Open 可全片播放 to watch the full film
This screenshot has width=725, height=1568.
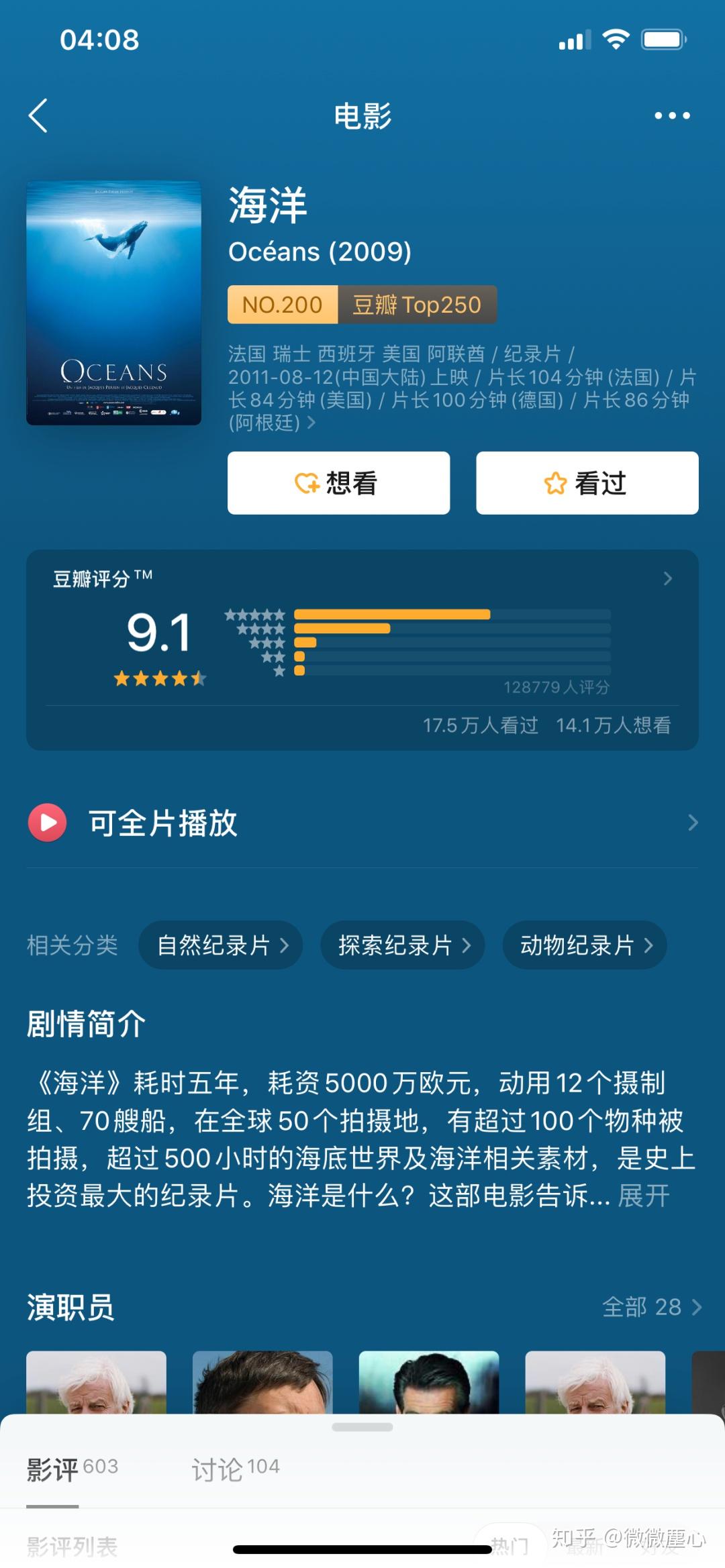point(362,823)
